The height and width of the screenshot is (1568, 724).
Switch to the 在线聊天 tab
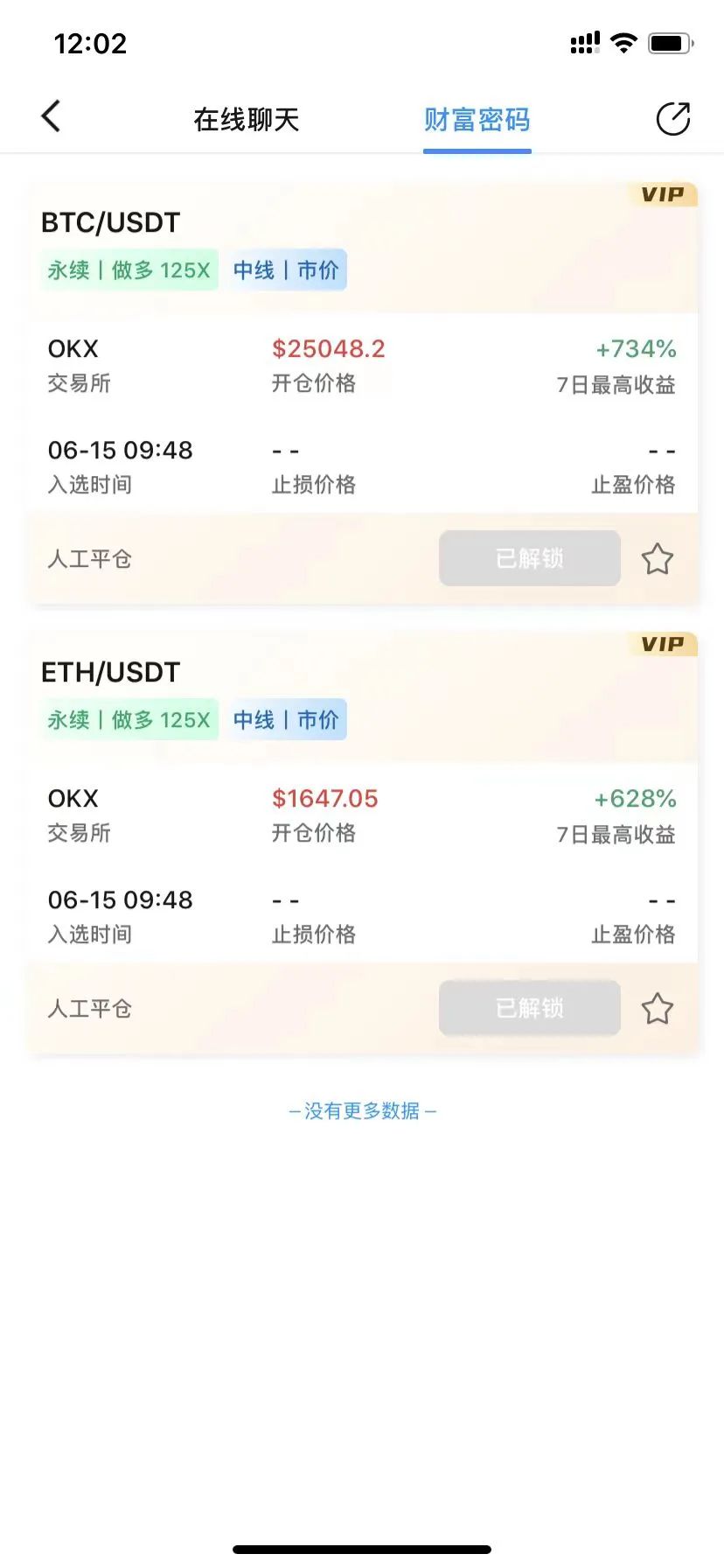pyautogui.click(x=247, y=120)
